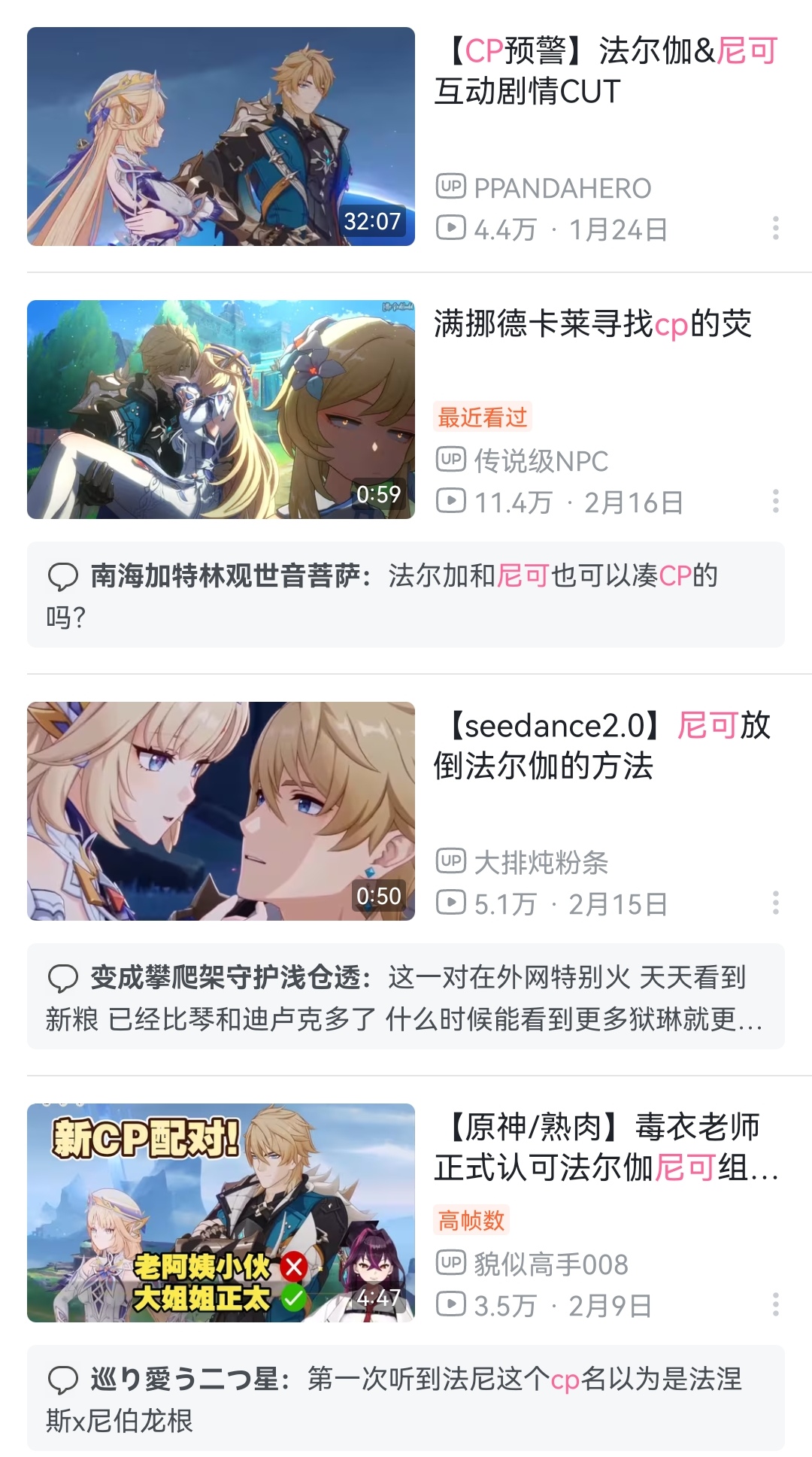Open the comment by 南海加特林观世音菩萨
This screenshot has height=1457, width=812.
(406, 595)
